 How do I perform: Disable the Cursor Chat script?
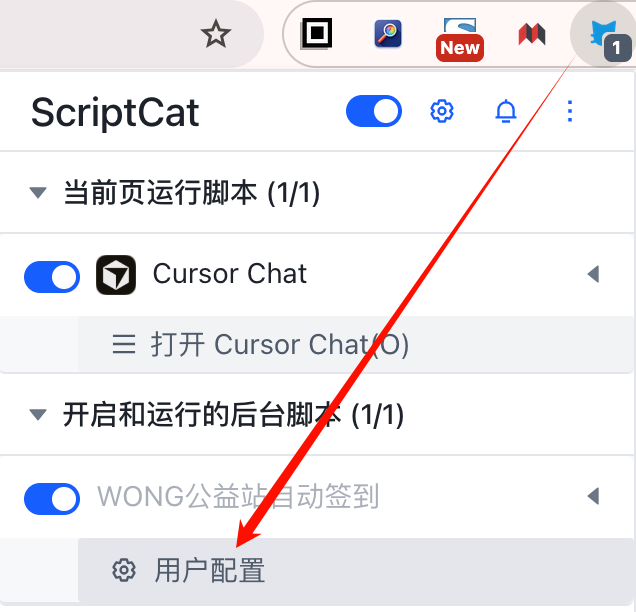click(52, 276)
